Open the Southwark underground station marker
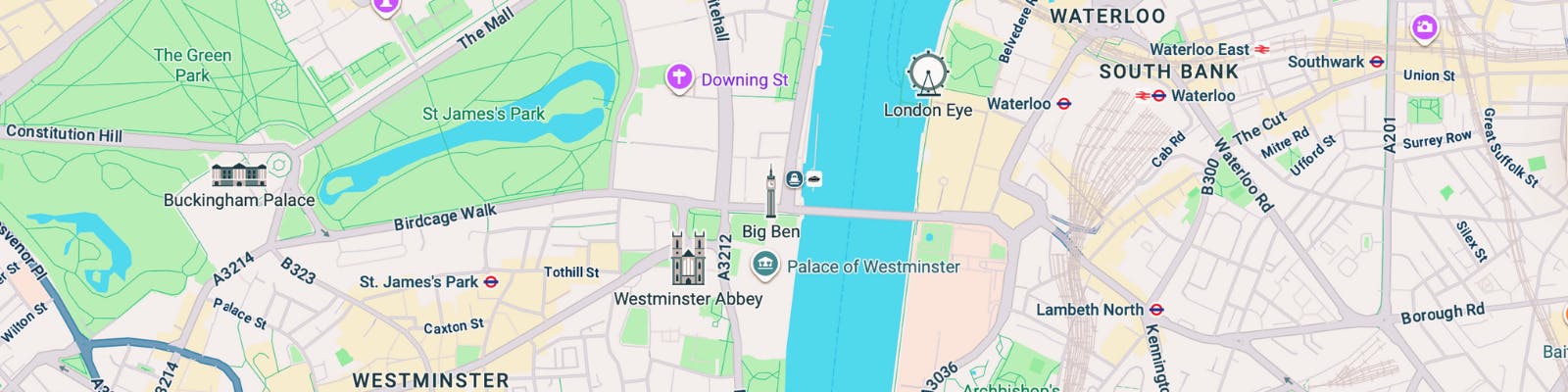Viewport: 1568px width, 392px height. pos(1377,62)
